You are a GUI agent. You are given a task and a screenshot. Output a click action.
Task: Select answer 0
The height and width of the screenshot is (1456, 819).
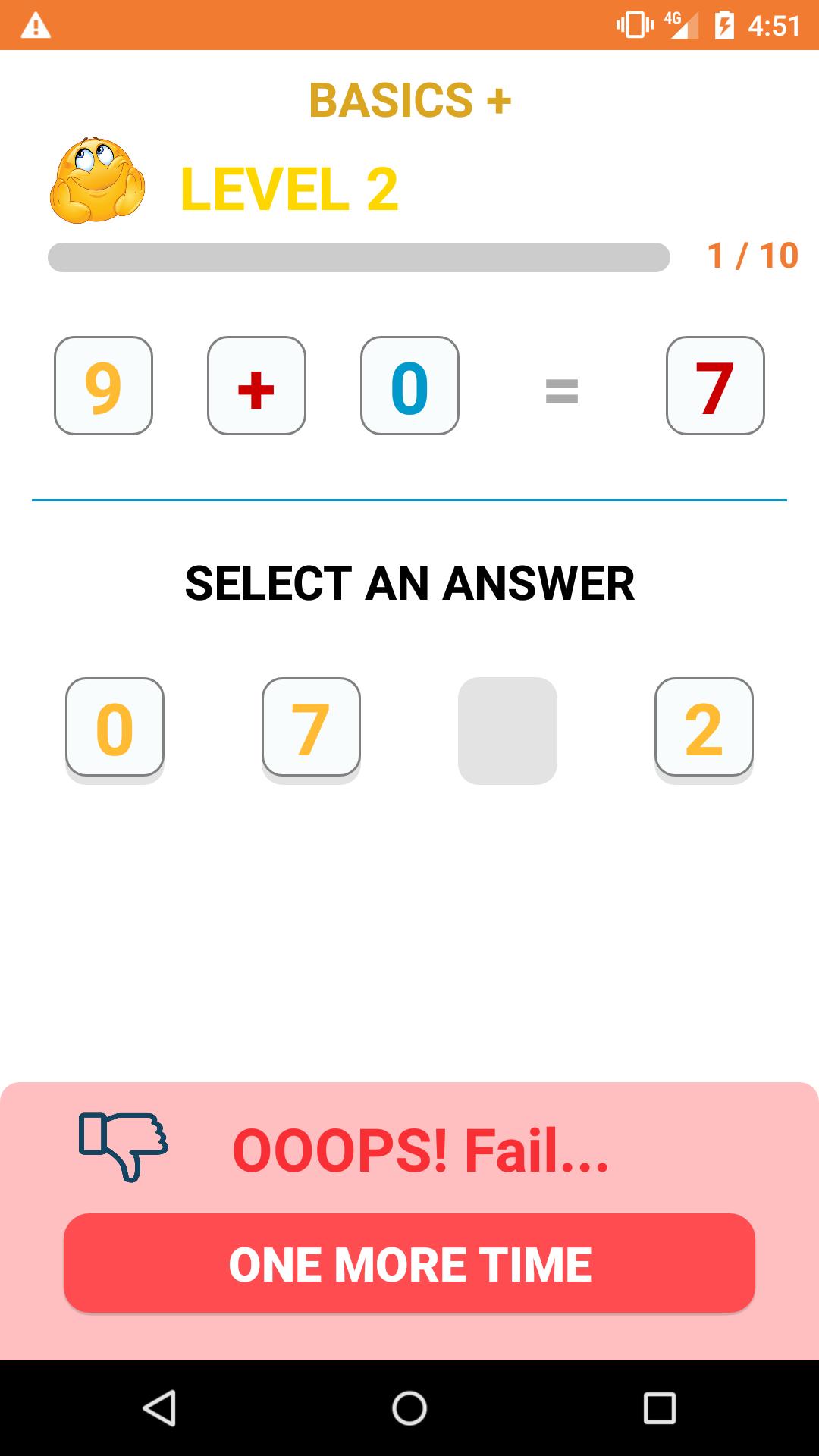(115, 728)
